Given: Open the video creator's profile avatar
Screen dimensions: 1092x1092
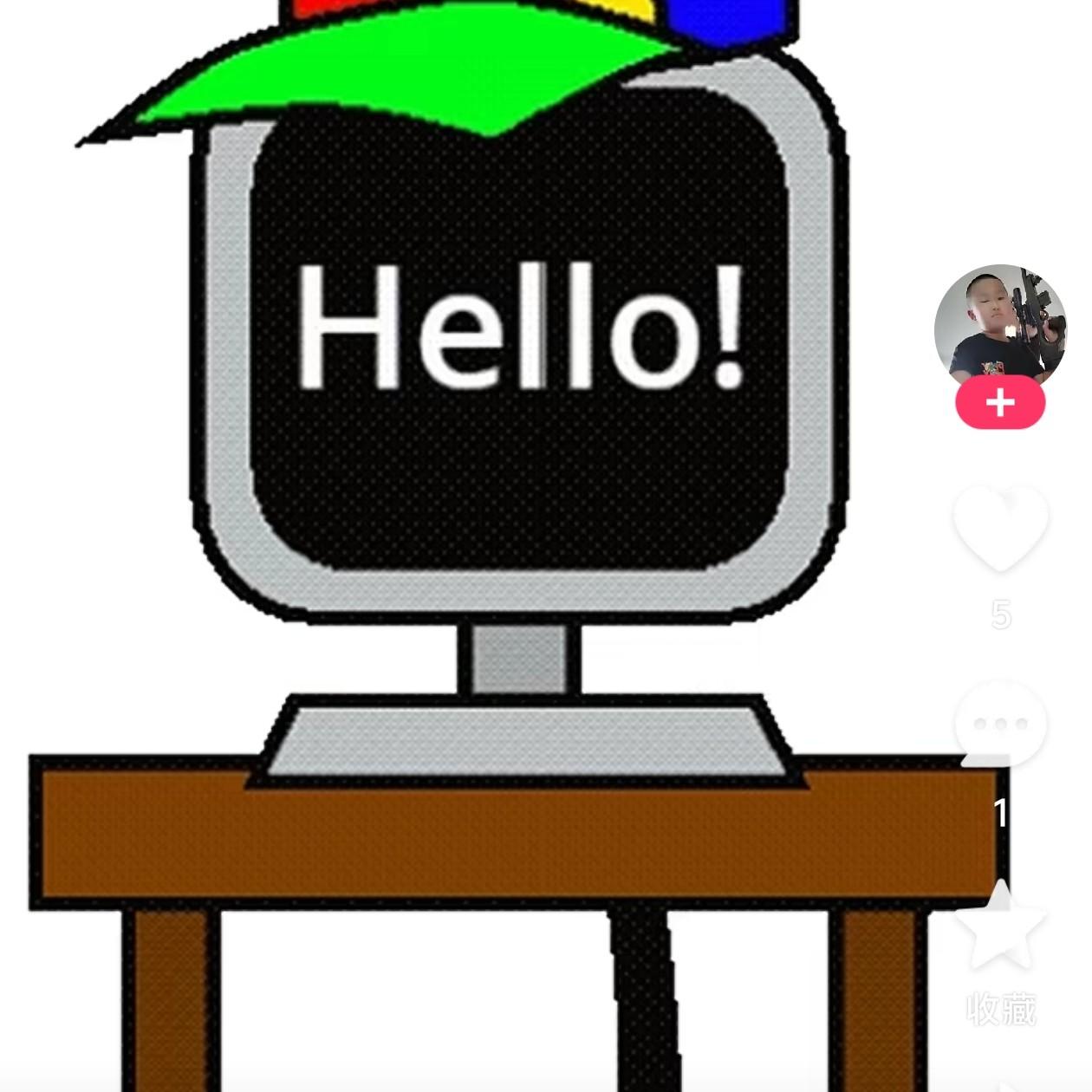Looking at the screenshot, I should (999, 325).
